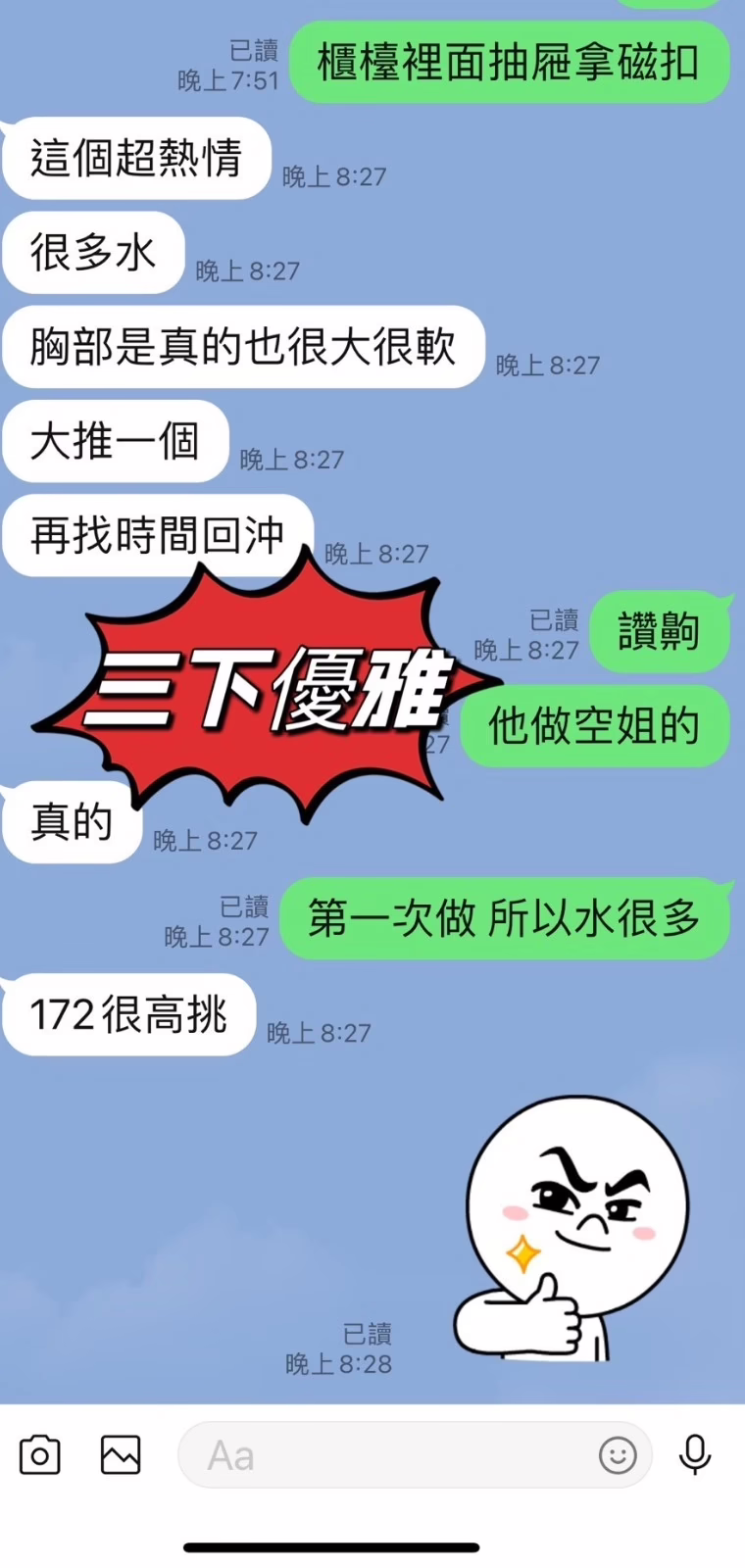Tap the green 讚齁 reply bubble
The width and height of the screenshot is (745, 1568).
[660, 632]
